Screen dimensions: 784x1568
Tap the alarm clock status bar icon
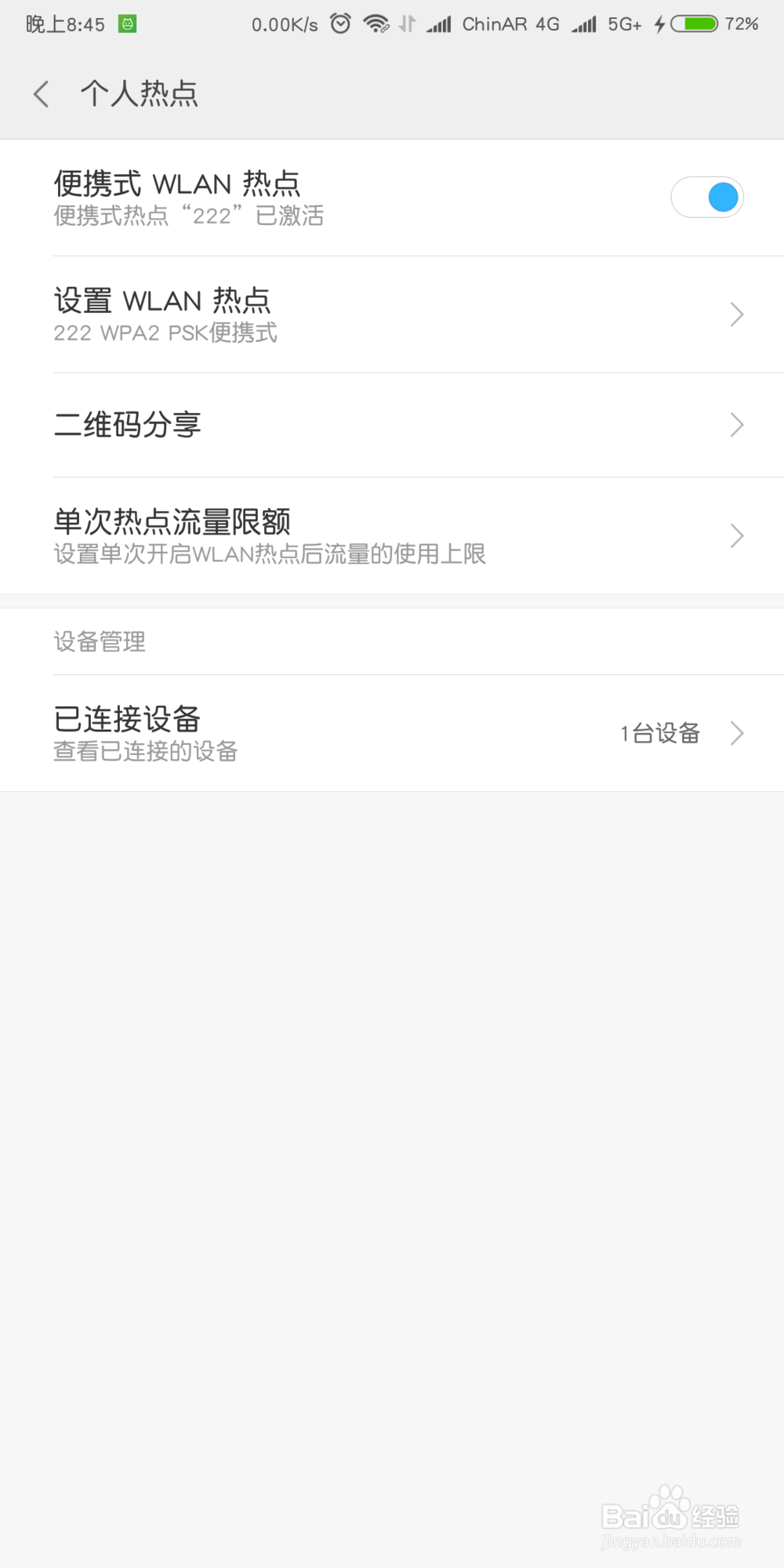click(339, 24)
